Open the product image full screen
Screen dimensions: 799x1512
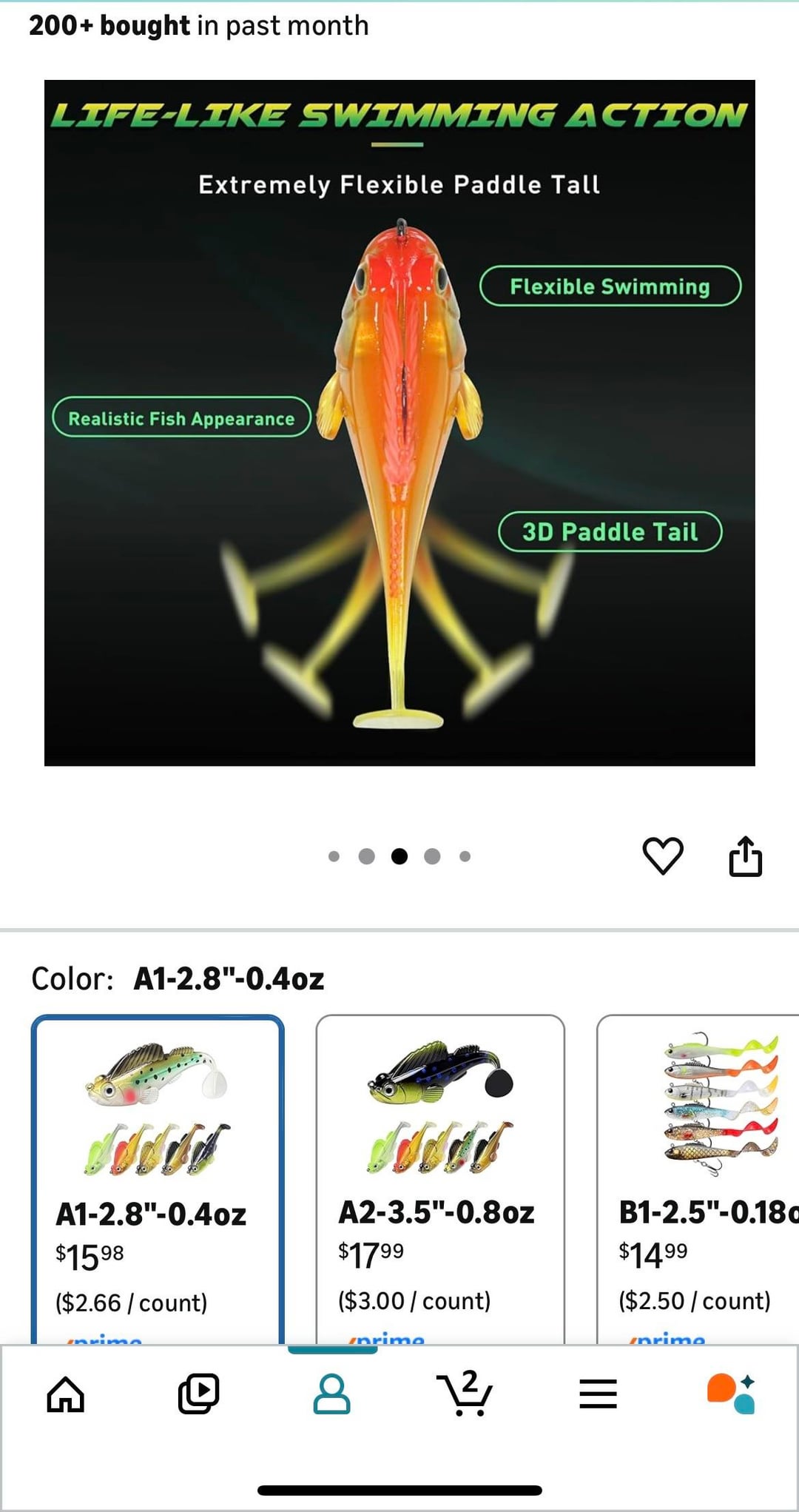point(399,423)
